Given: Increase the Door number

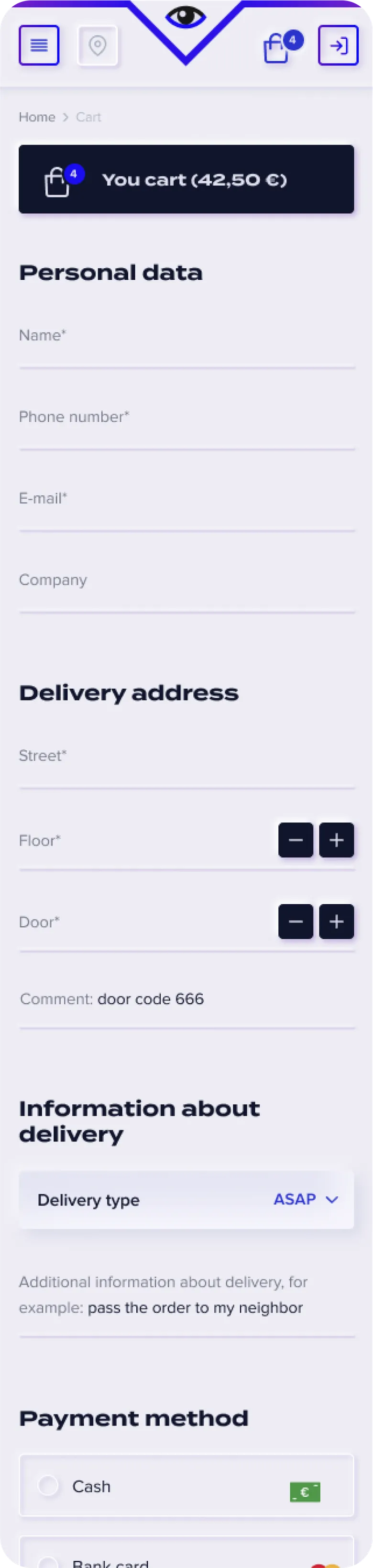Looking at the screenshot, I should 337,921.
